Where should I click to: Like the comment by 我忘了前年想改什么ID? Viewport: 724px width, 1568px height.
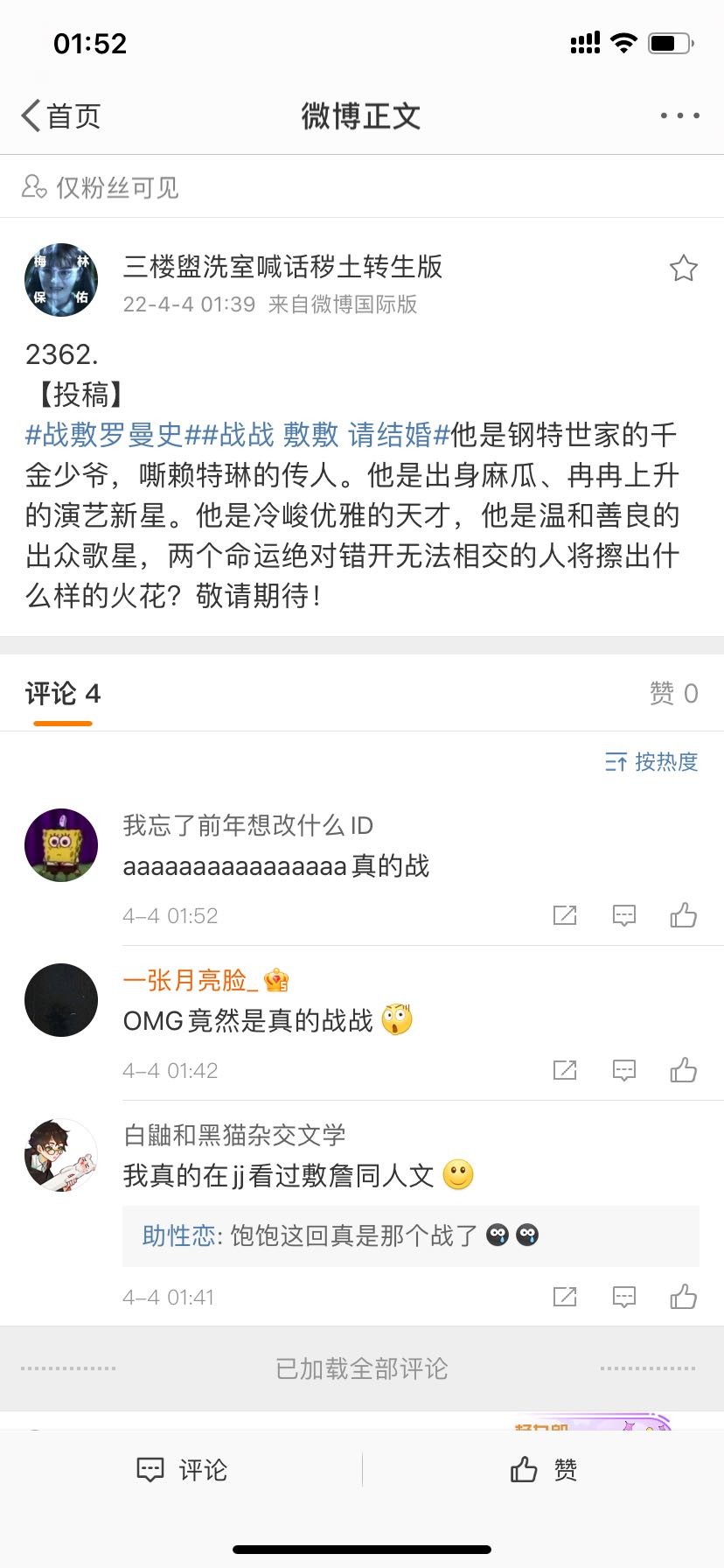click(x=683, y=915)
